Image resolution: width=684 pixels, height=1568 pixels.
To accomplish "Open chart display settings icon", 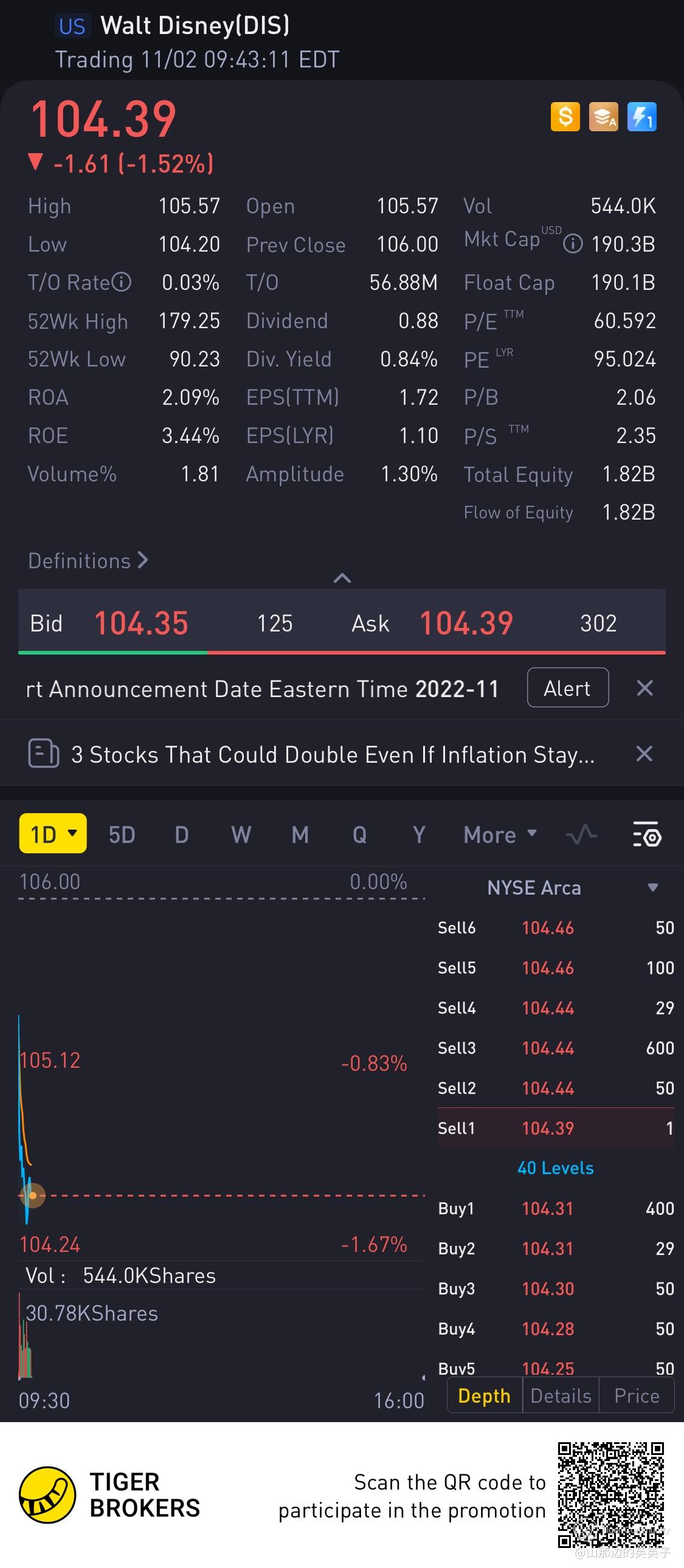I will point(647,835).
